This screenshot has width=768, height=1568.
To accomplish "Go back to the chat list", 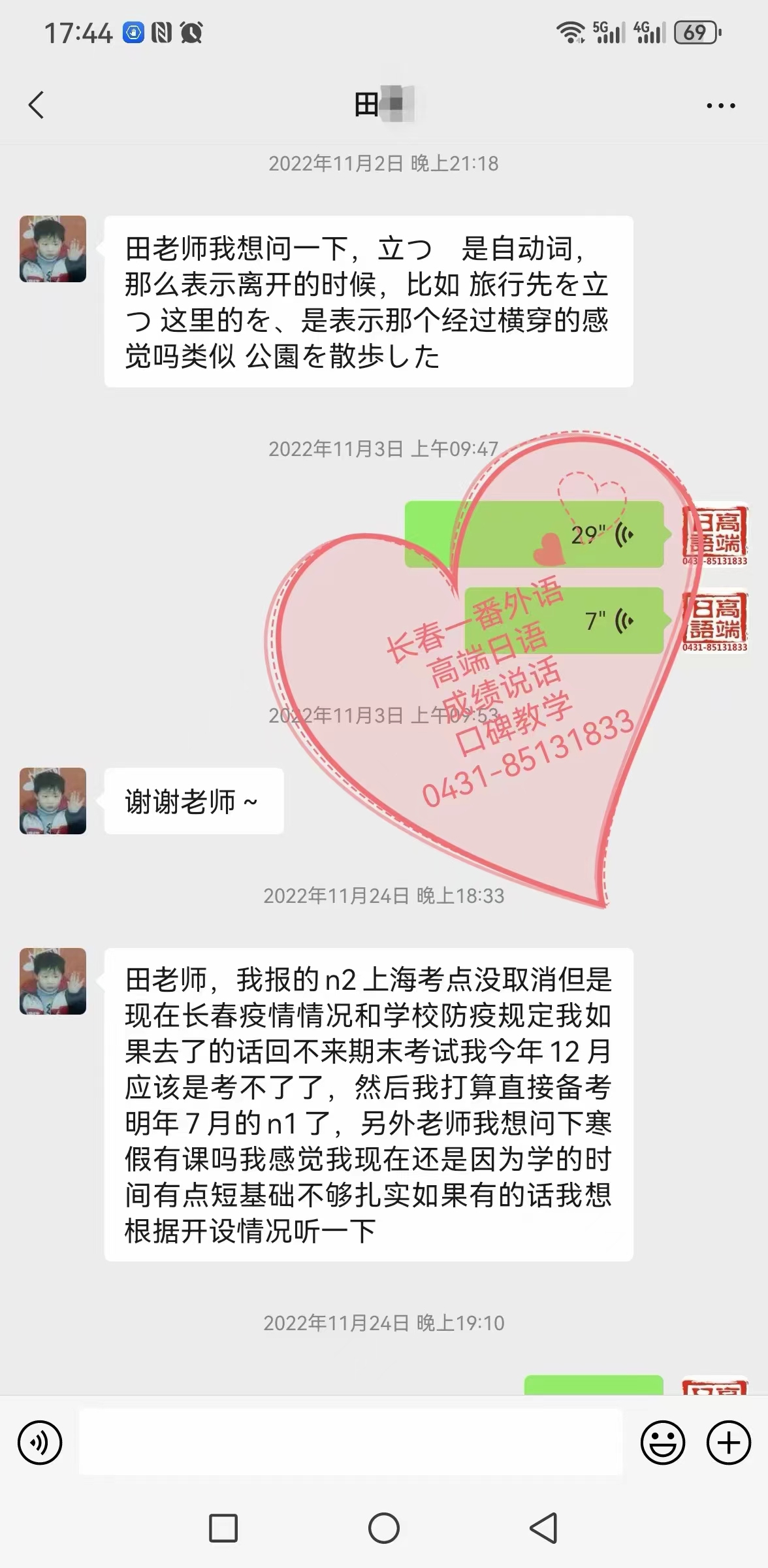I will pos(37,105).
